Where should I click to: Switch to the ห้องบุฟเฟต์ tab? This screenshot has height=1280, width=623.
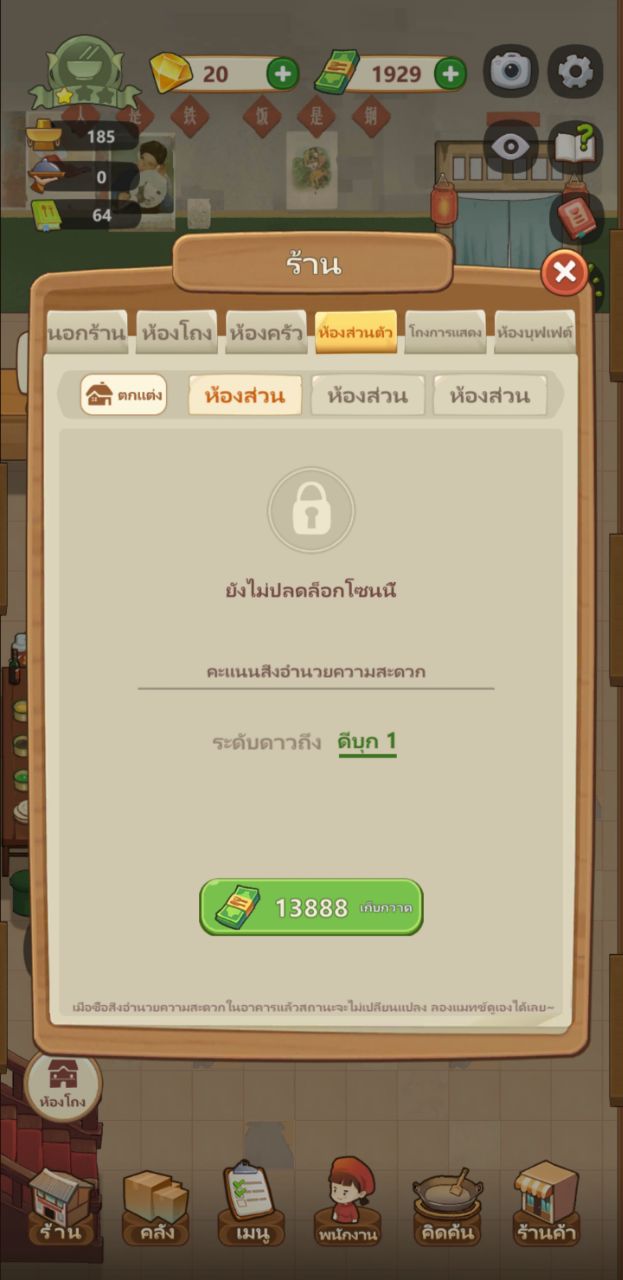[x=535, y=333]
